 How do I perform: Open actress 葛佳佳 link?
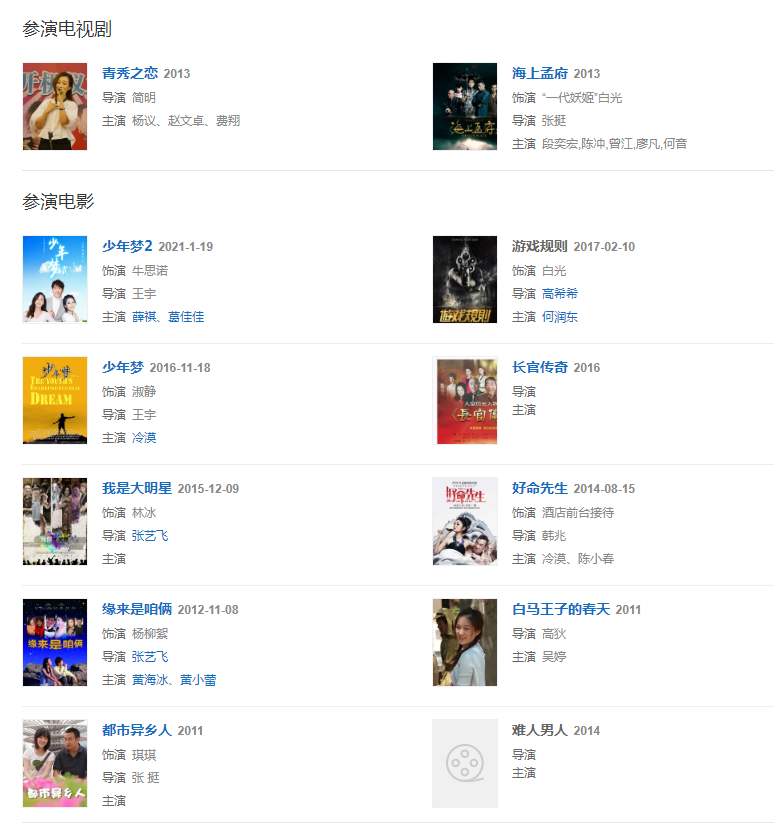click(186, 316)
